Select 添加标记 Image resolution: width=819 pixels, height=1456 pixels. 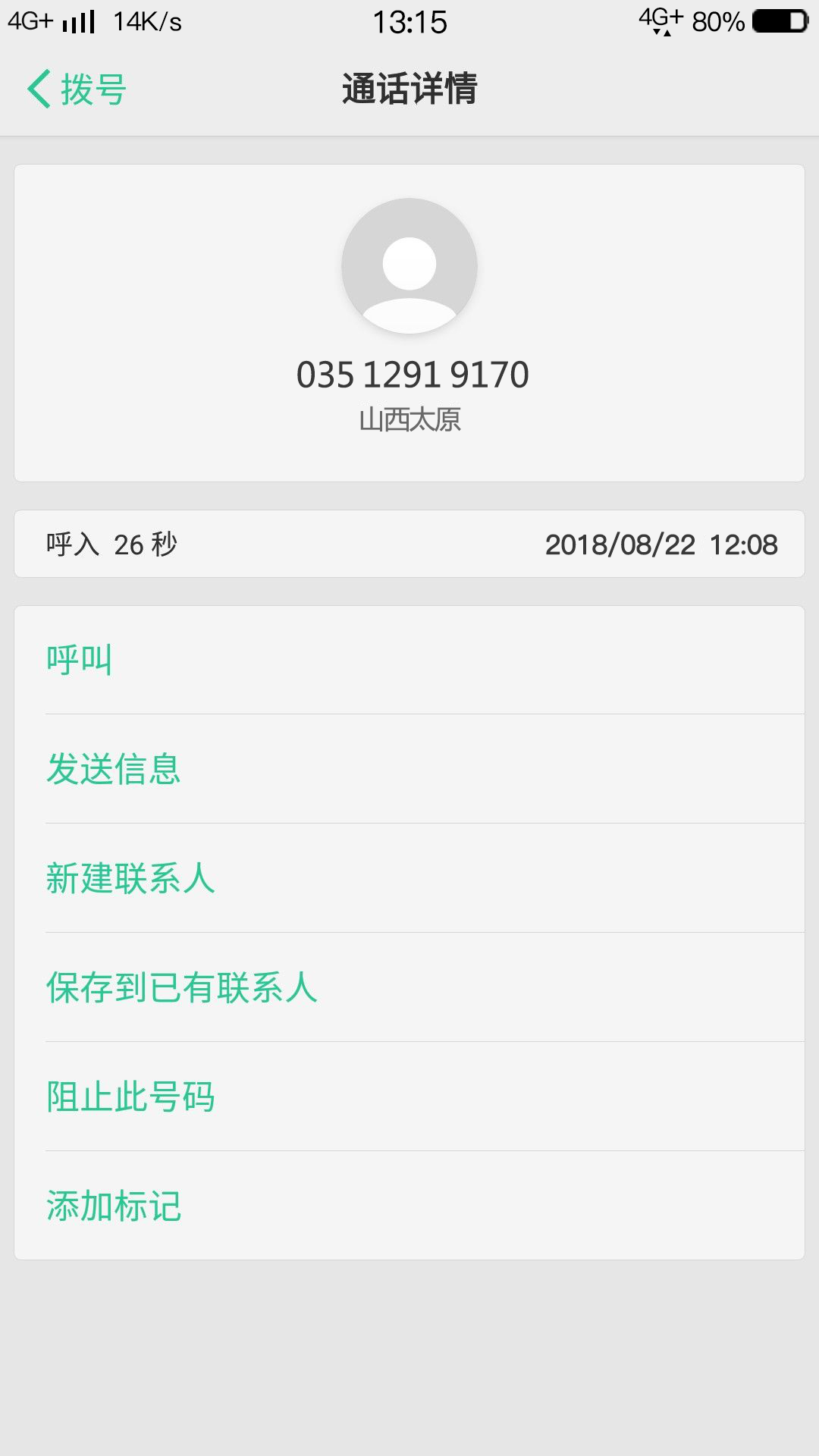pos(409,1206)
